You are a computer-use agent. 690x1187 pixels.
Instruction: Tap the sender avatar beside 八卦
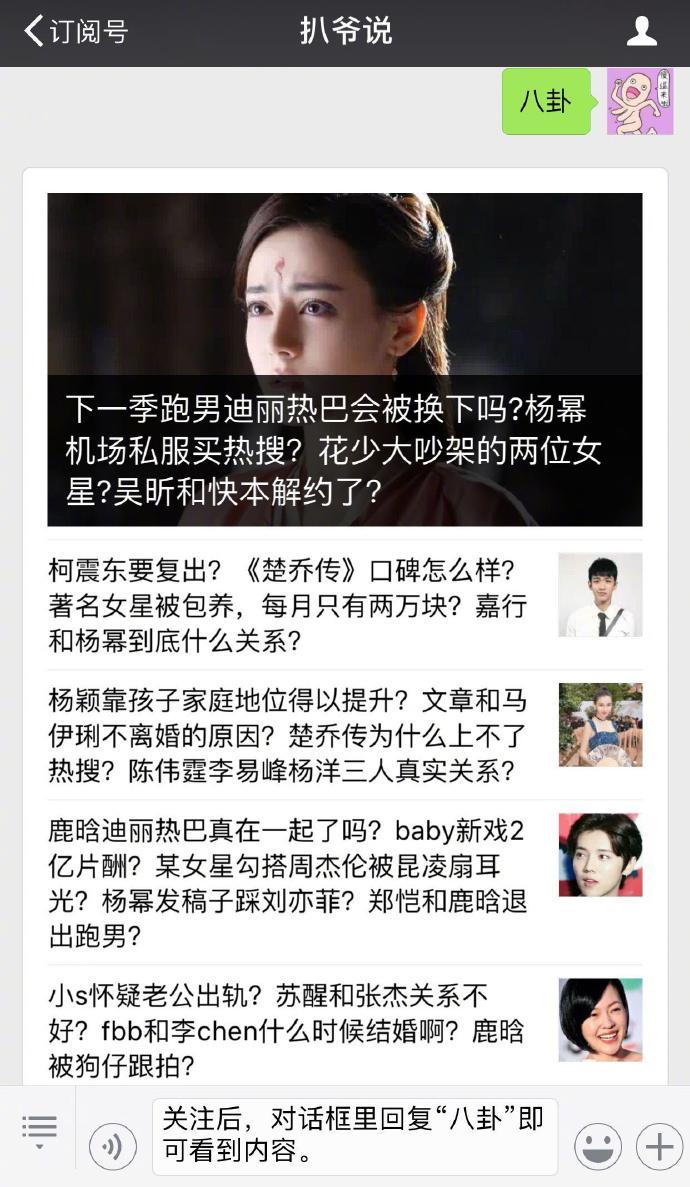[639, 101]
